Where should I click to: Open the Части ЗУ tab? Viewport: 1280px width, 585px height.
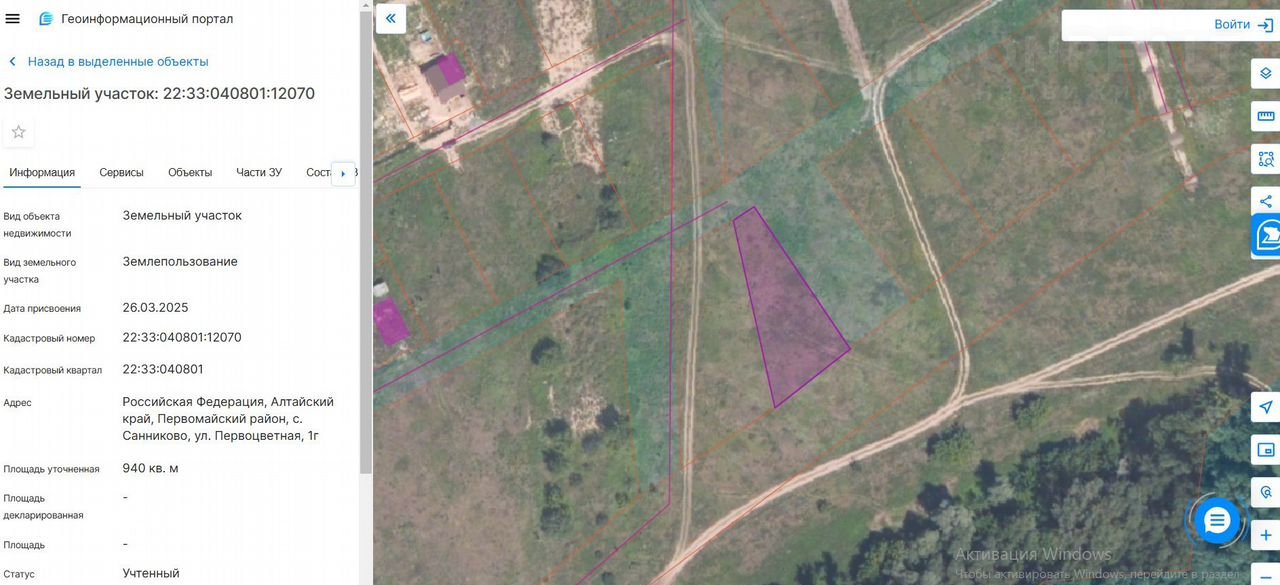(x=259, y=173)
